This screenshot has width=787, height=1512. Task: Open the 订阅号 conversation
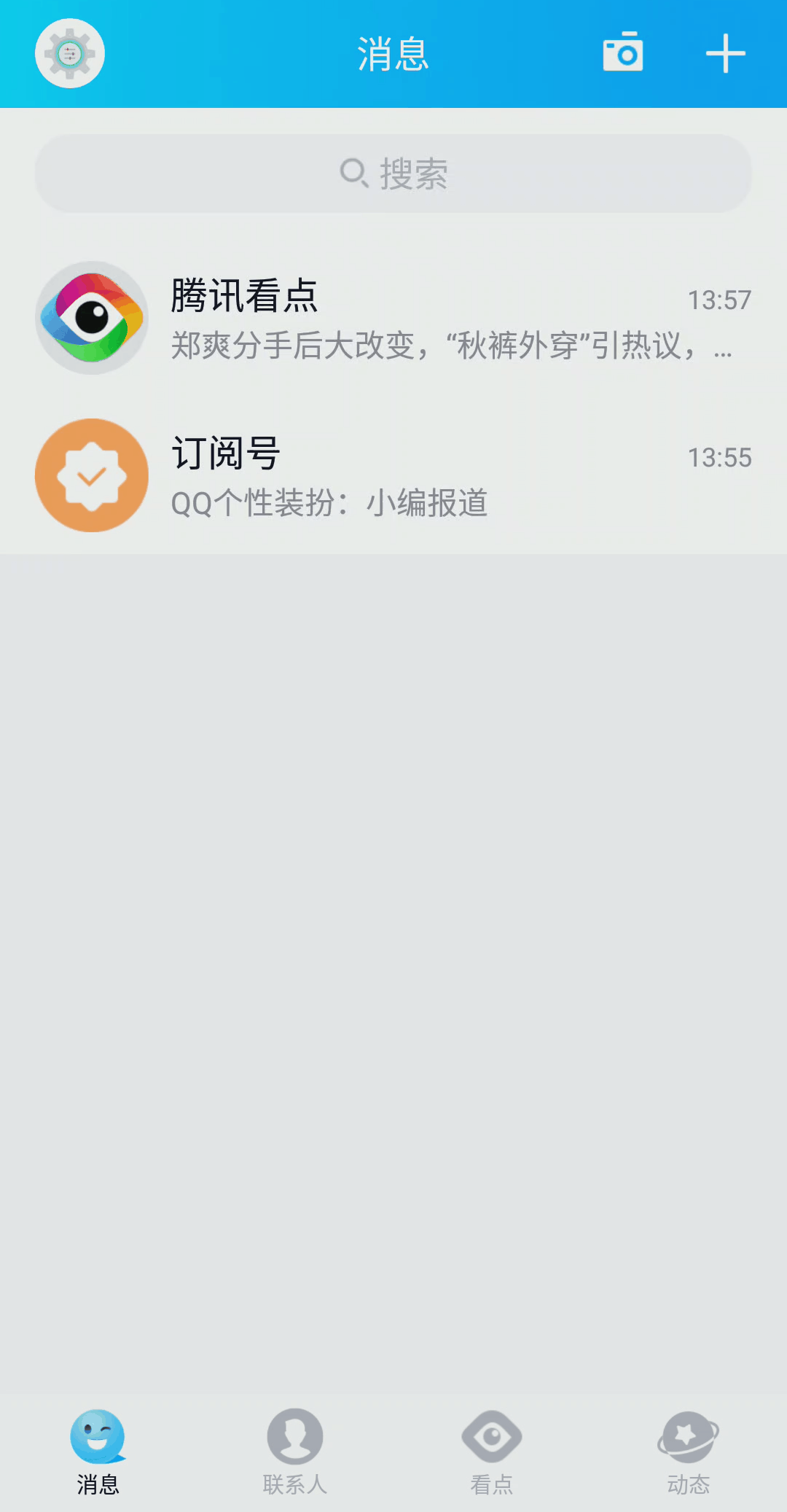pos(393,474)
